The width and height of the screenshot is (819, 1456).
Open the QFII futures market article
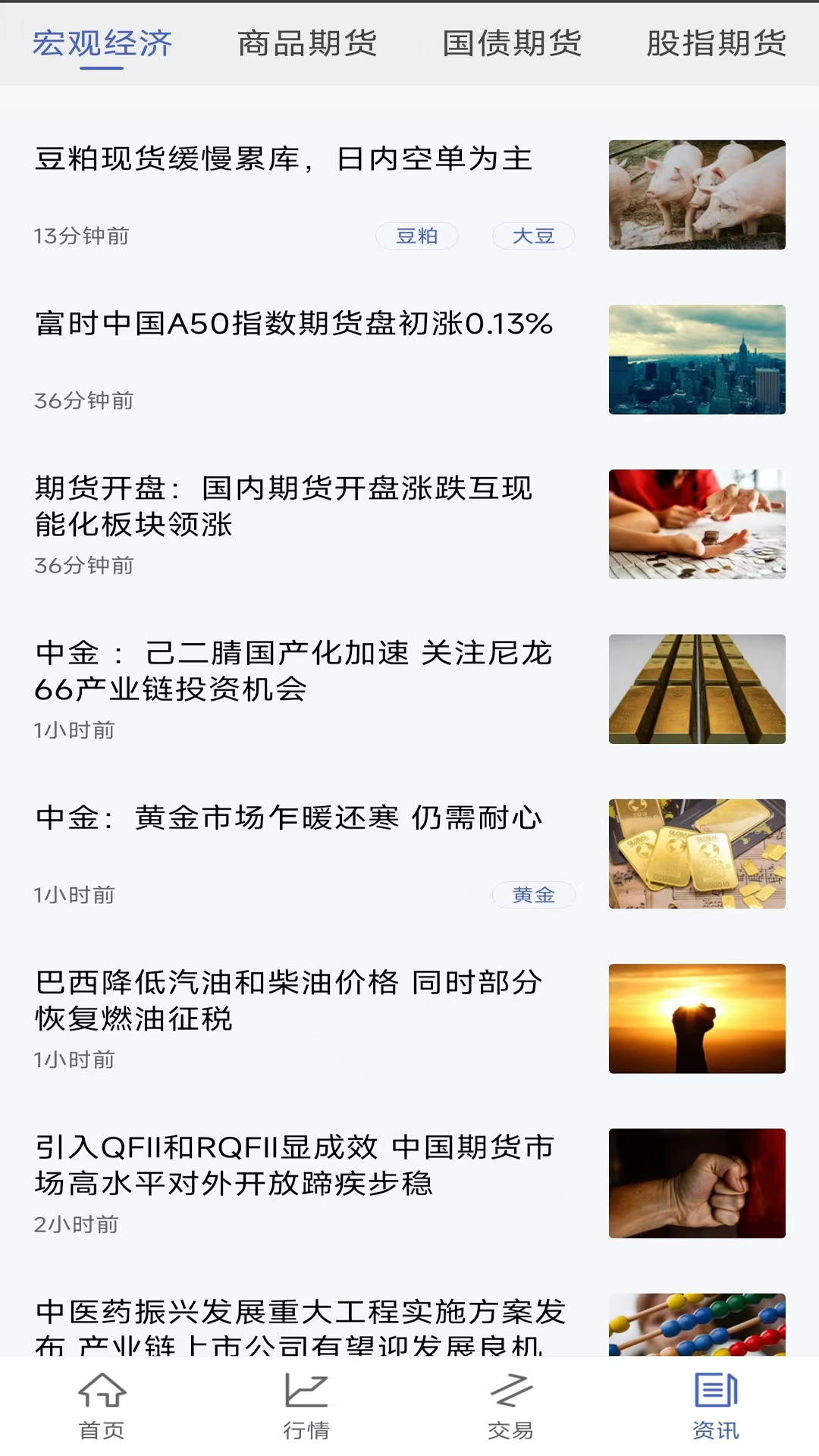tap(296, 1164)
